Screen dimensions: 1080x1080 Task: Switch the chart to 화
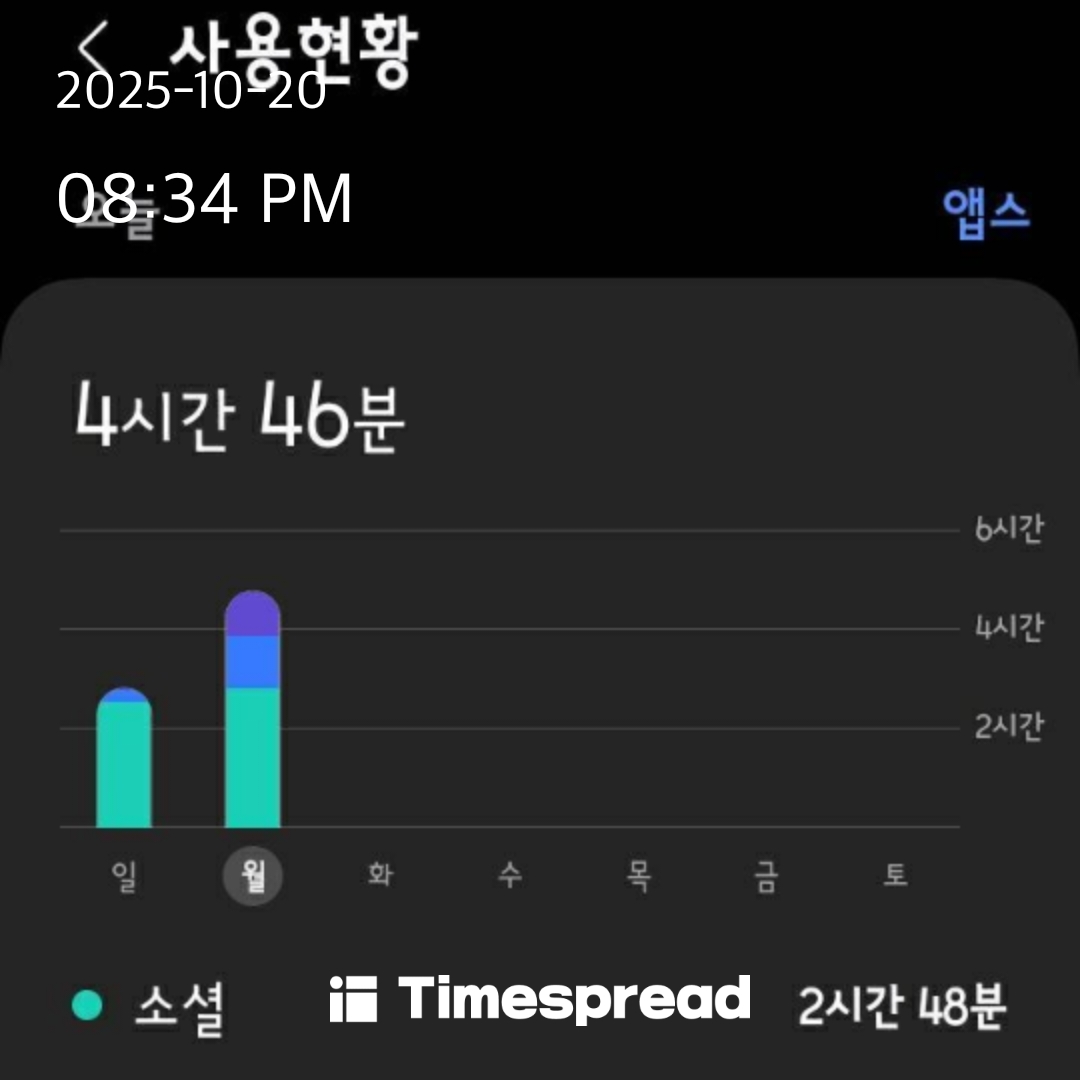point(380,877)
